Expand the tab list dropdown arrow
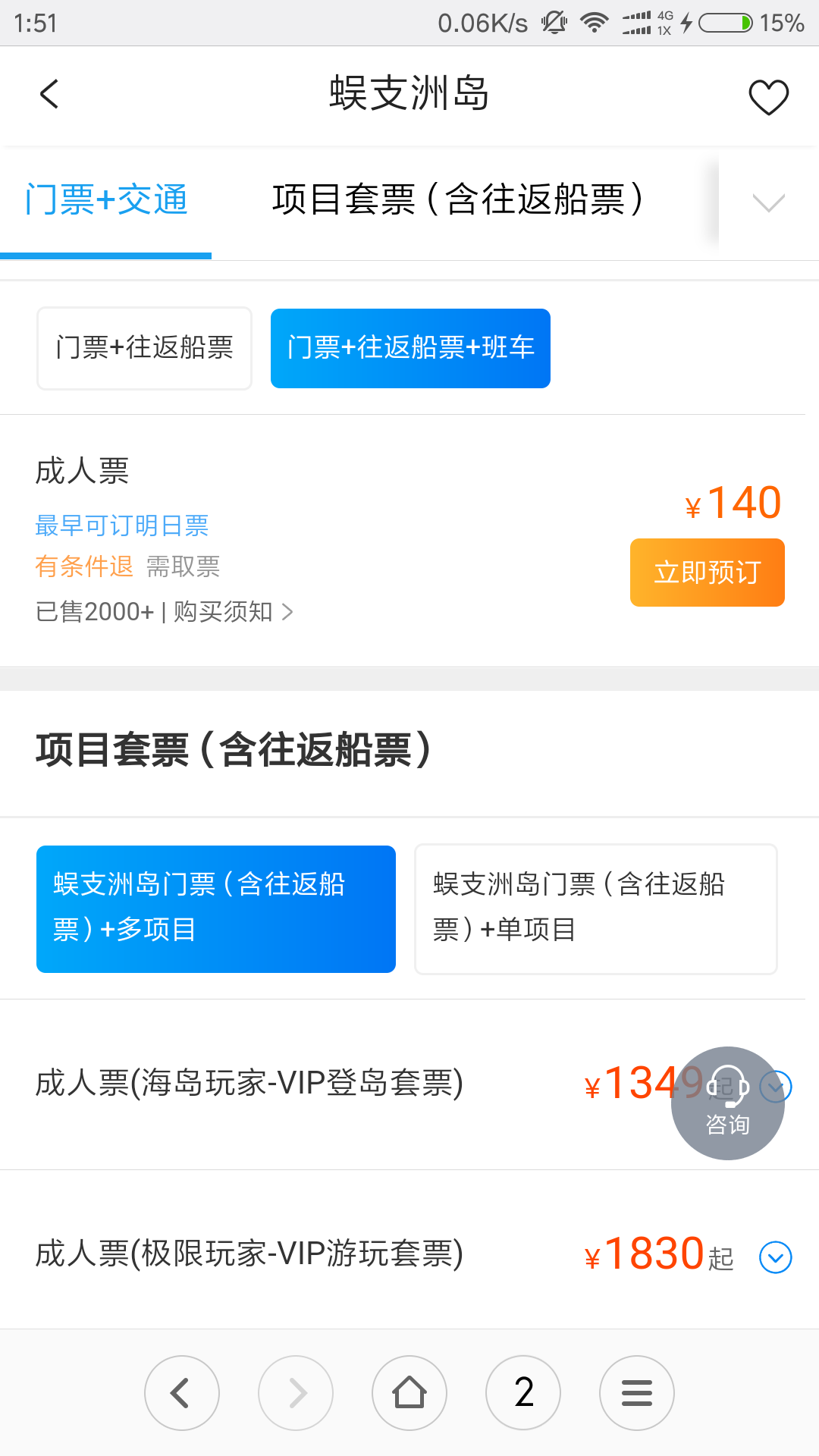 [x=768, y=202]
